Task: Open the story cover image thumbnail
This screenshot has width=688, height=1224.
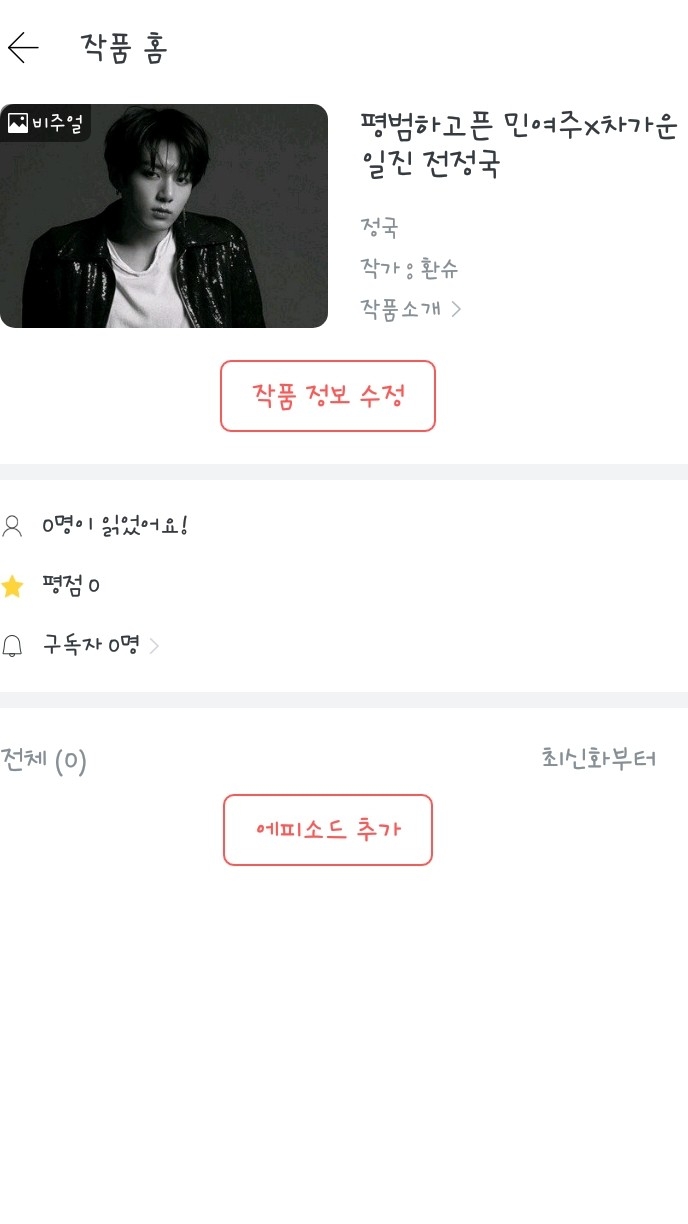Action: 164,216
